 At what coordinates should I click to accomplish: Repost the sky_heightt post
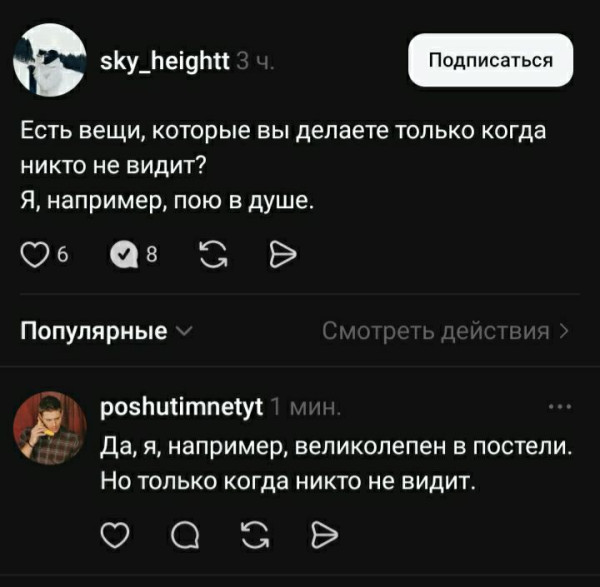pyautogui.click(x=212, y=255)
